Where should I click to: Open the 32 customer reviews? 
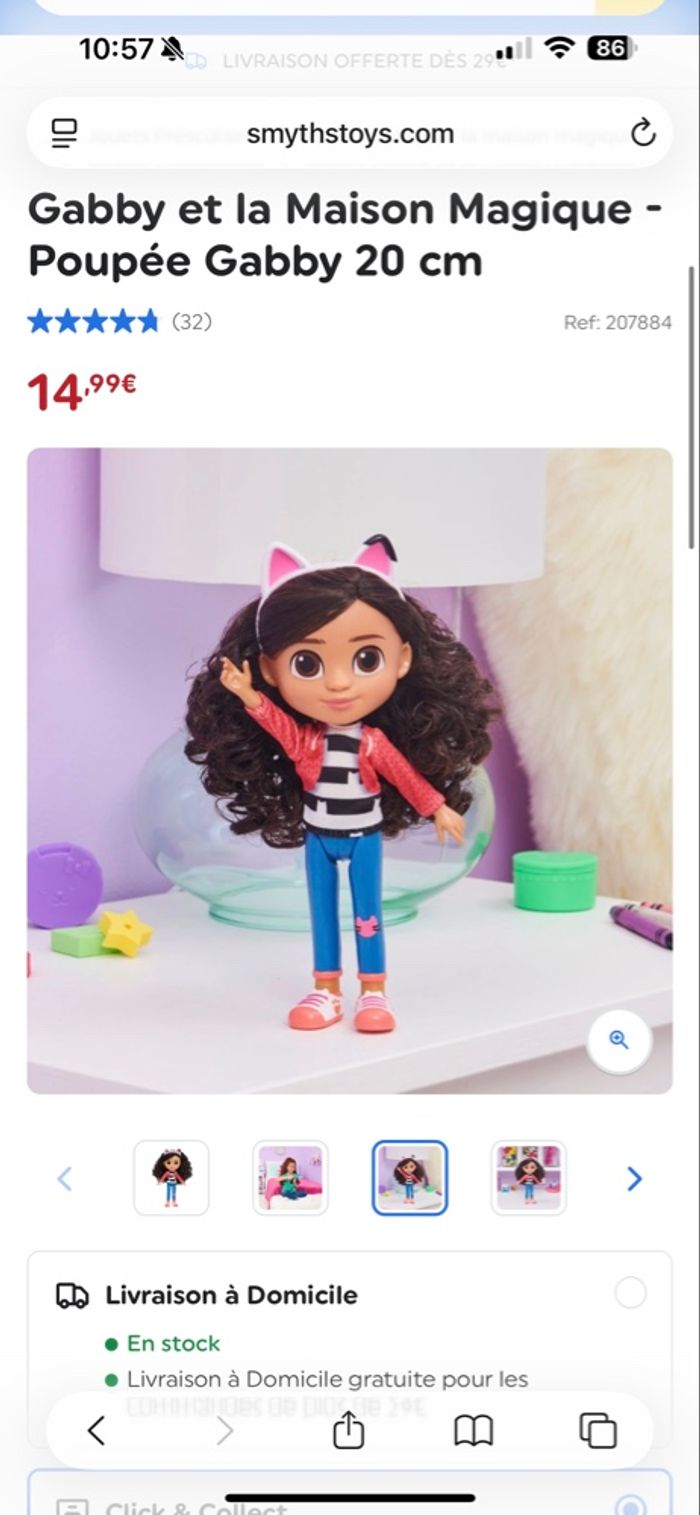pos(191,321)
